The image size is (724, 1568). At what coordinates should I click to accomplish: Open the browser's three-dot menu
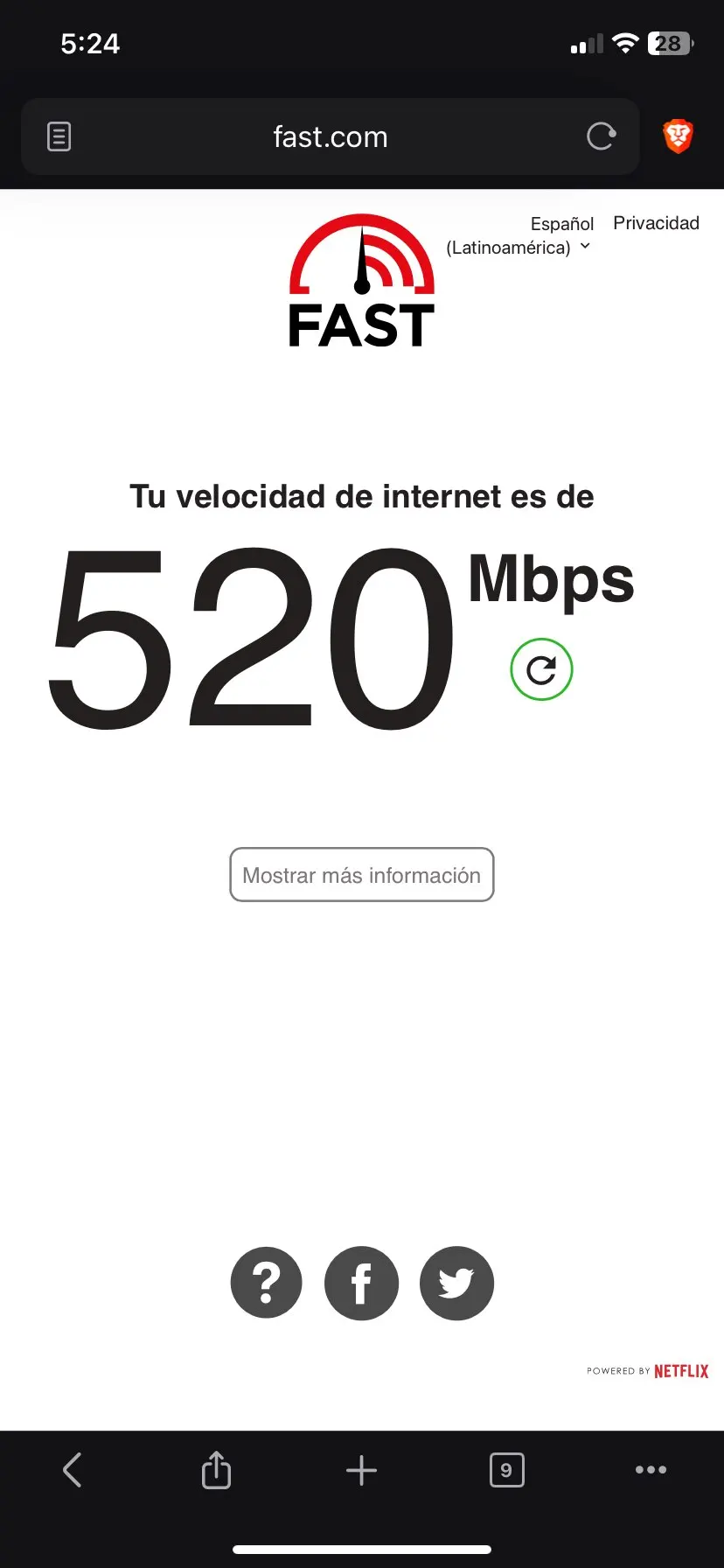coord(651,1470)
